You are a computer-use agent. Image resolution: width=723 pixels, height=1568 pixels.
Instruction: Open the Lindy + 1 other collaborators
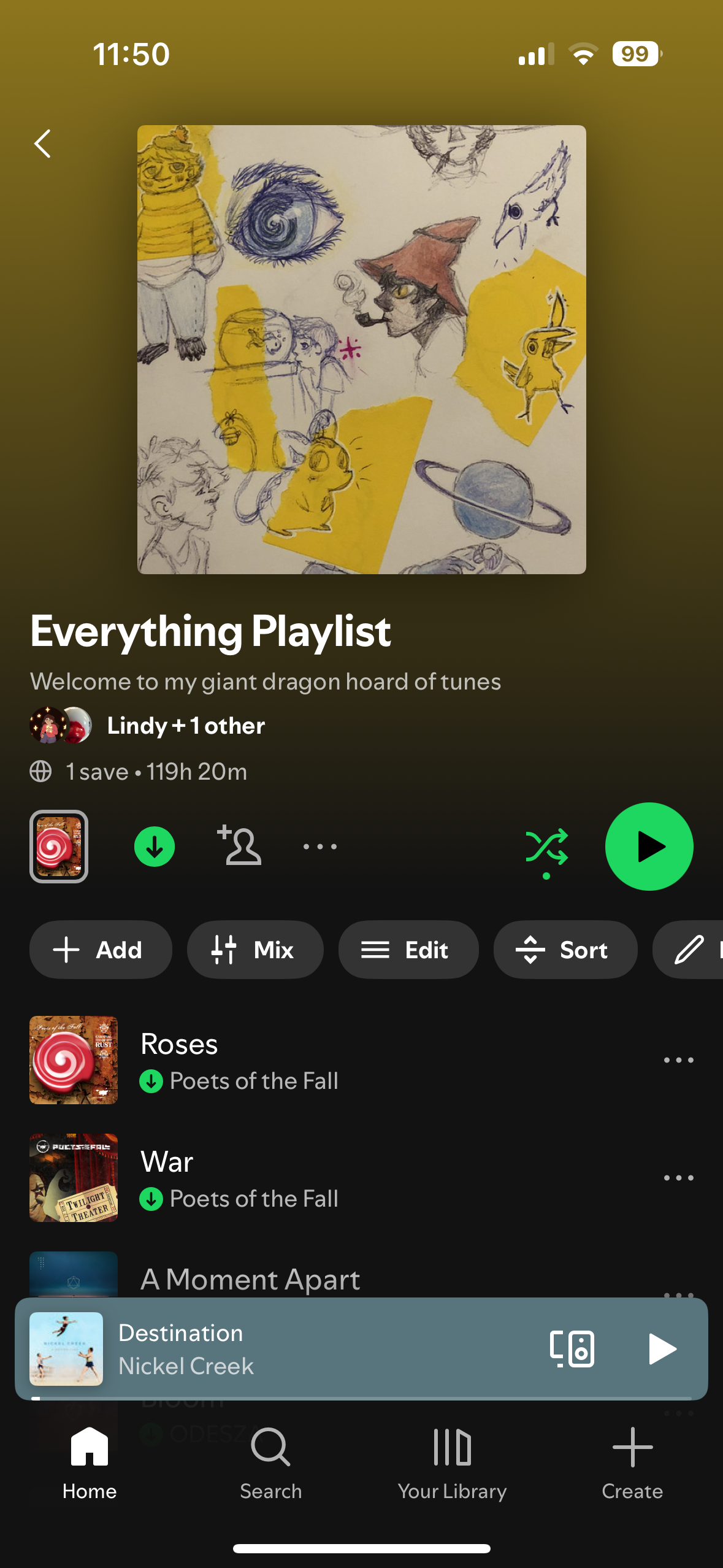point(185,726)
